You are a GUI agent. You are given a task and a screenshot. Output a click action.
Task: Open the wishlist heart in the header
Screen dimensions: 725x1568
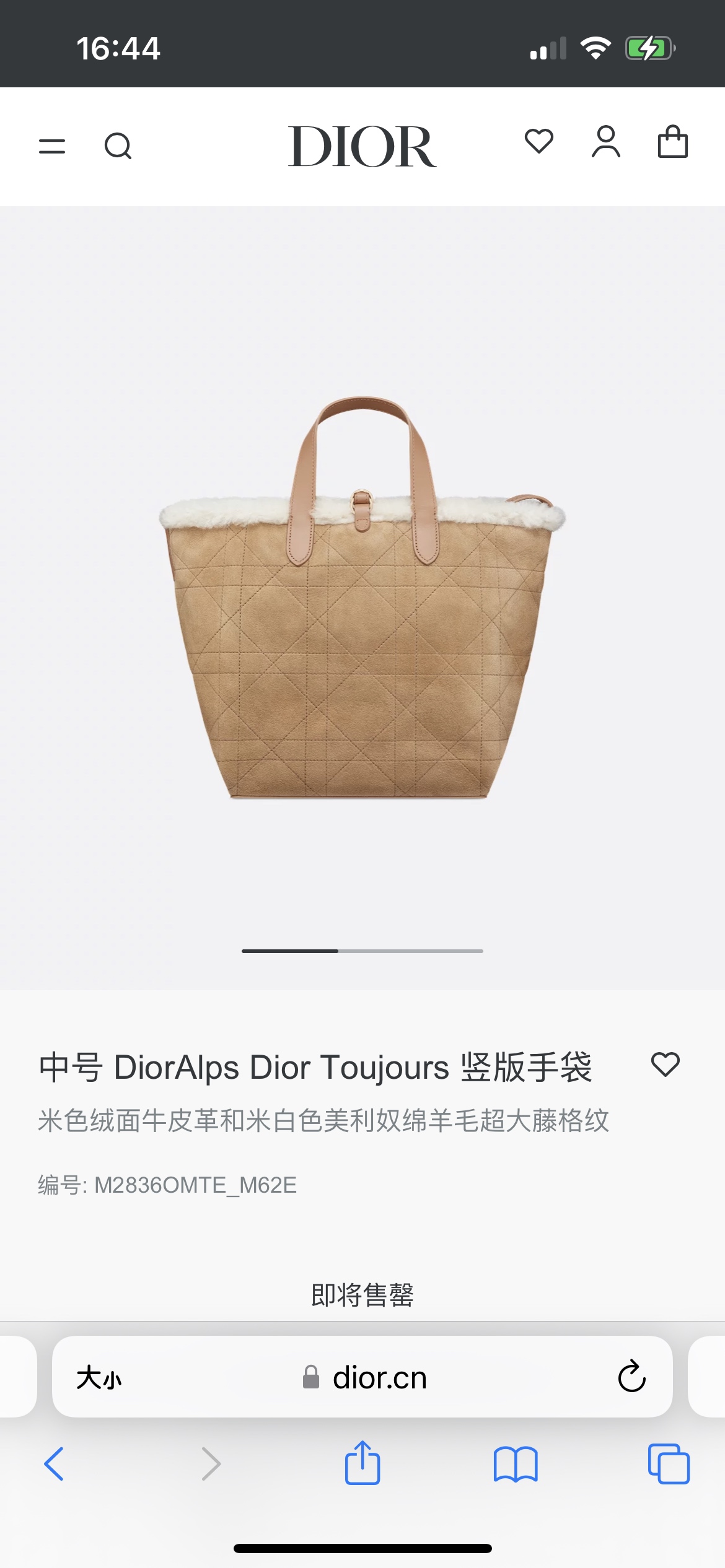click(x=538, y=141)
